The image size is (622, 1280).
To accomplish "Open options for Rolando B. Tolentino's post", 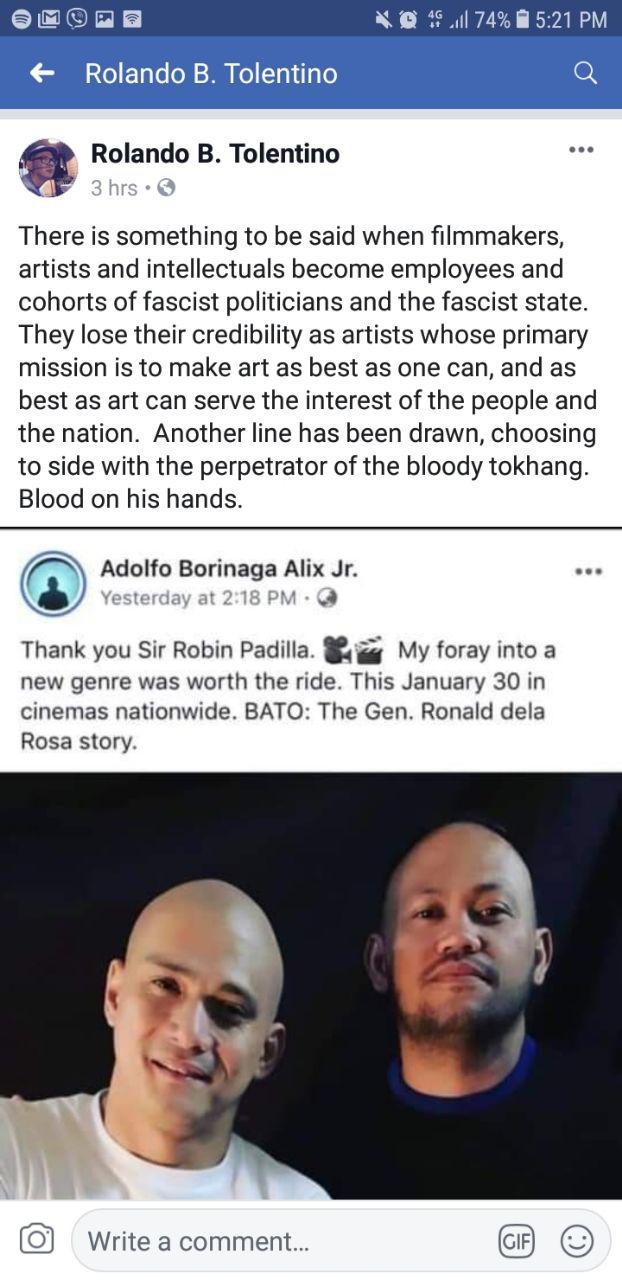I will point(581,150).
